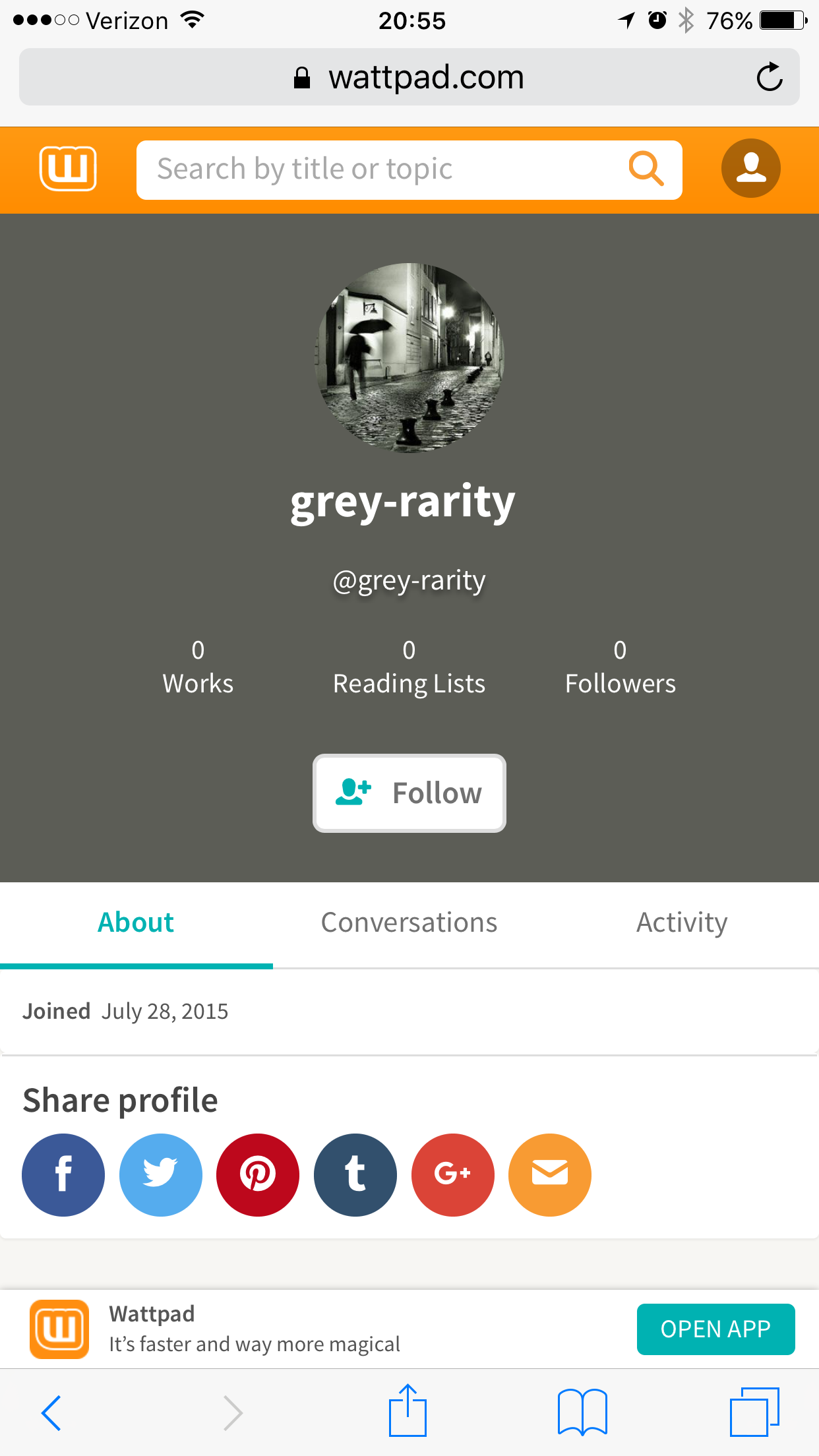The image size is (819, 1456).
Task: Share profile on Google Plus
Action: click(x=452, y=1174)
